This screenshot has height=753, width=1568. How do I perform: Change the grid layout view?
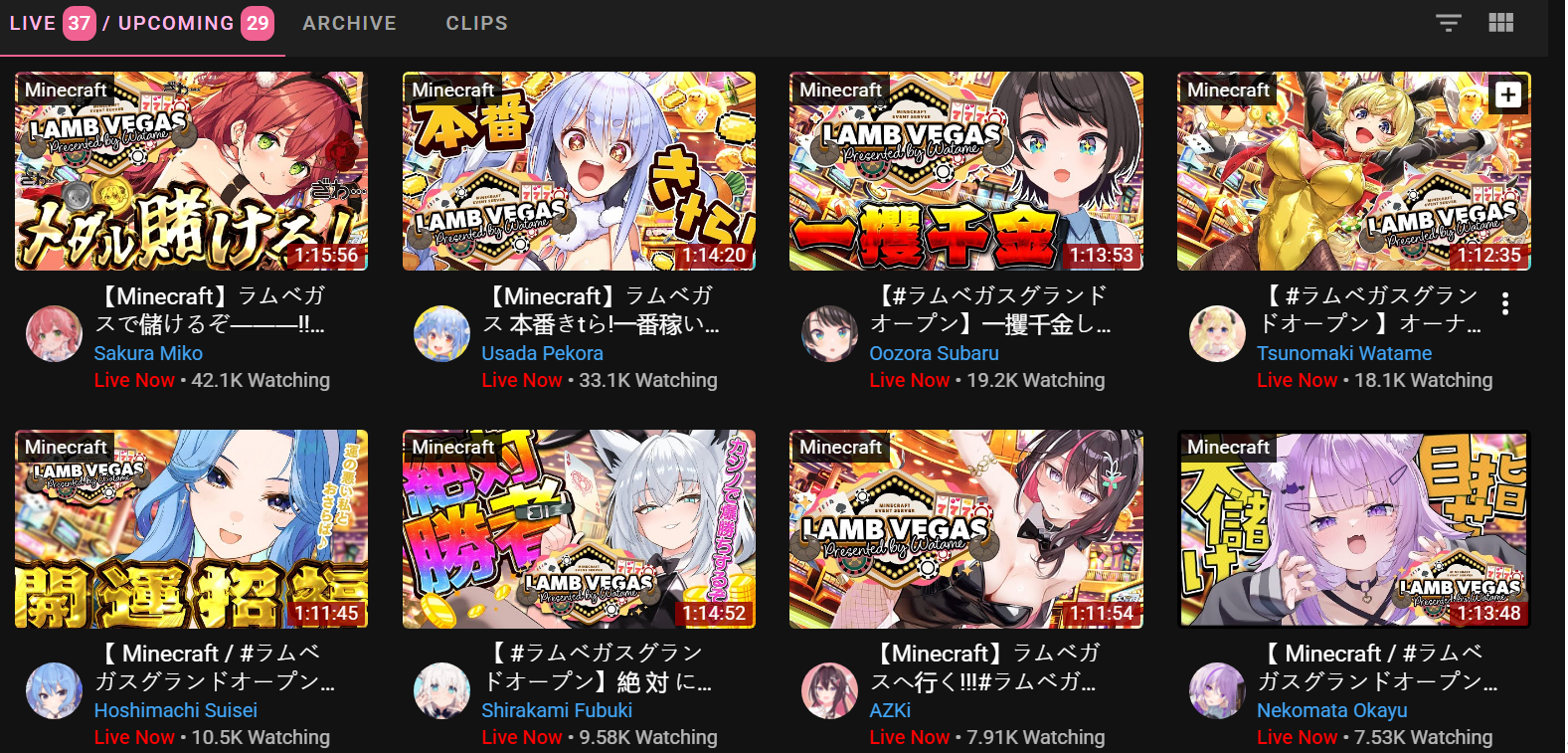1500,23
